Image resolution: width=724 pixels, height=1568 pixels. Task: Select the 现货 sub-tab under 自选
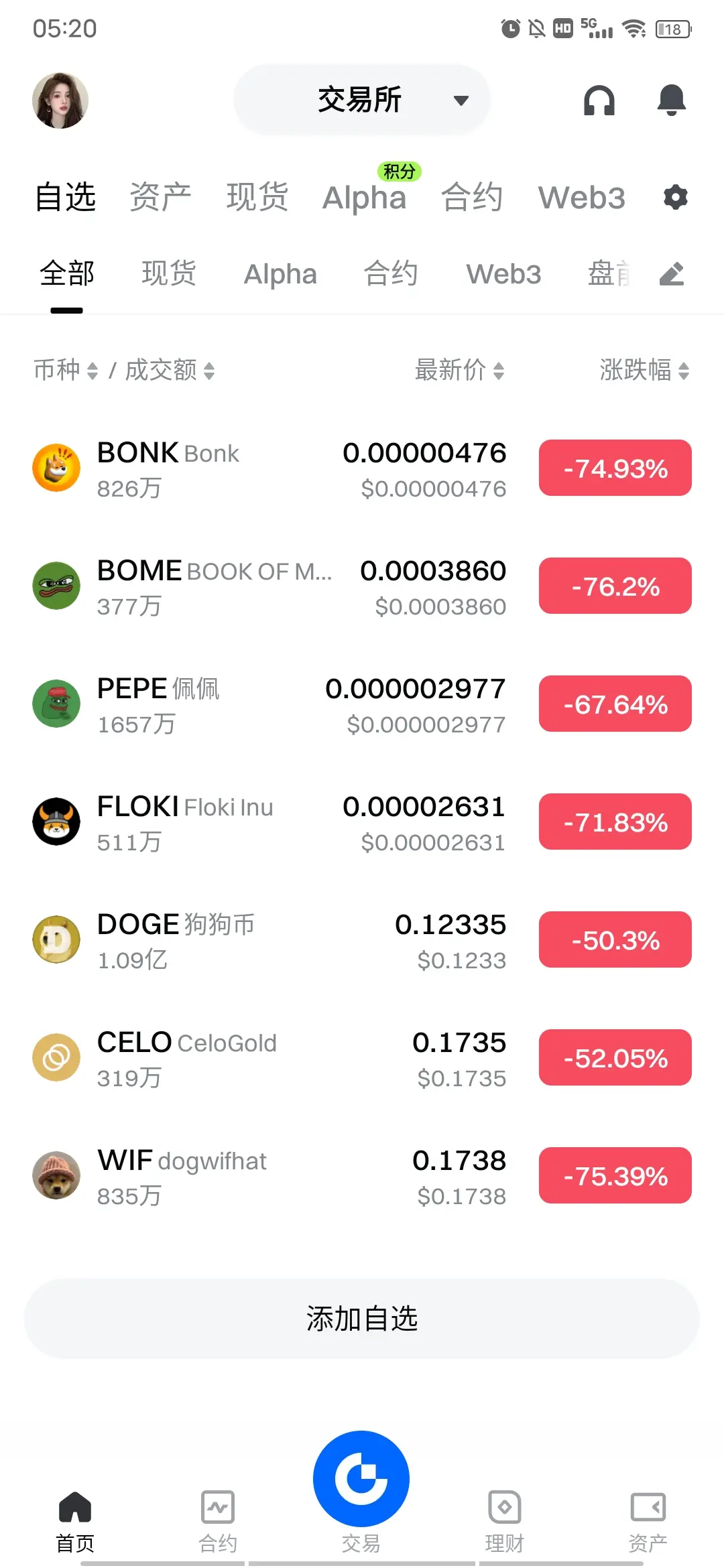[169, 274]
